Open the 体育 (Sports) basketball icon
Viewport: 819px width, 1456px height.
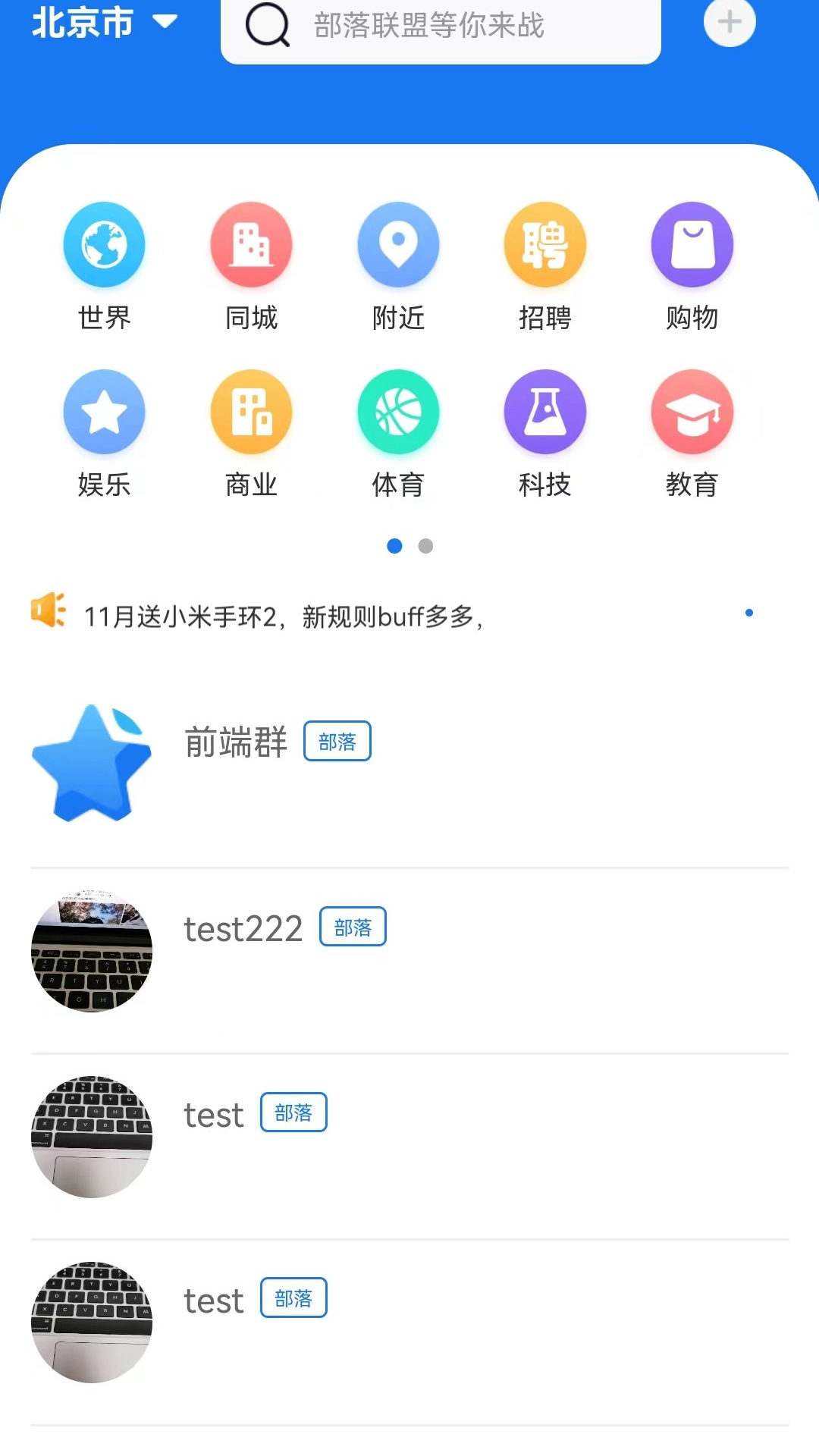click(398, 412)
